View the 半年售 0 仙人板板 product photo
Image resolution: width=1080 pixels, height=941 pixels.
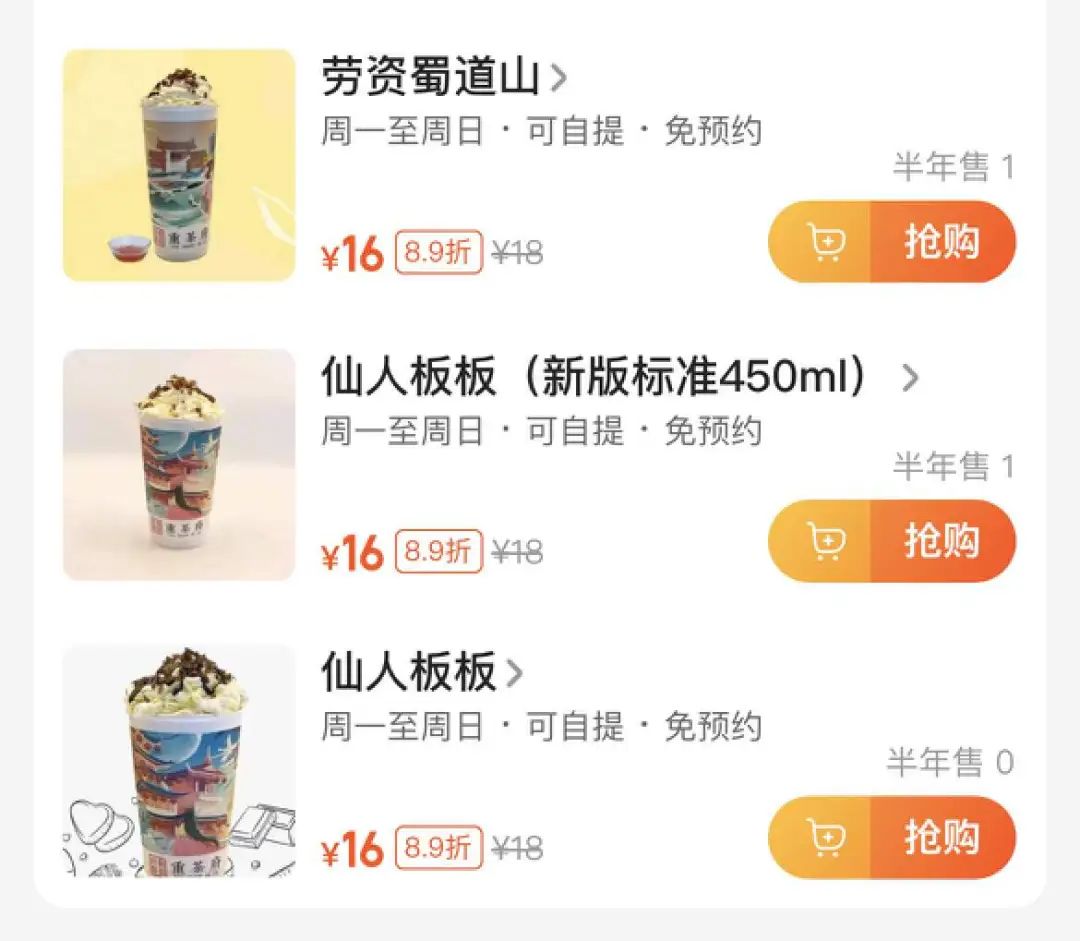179,762
